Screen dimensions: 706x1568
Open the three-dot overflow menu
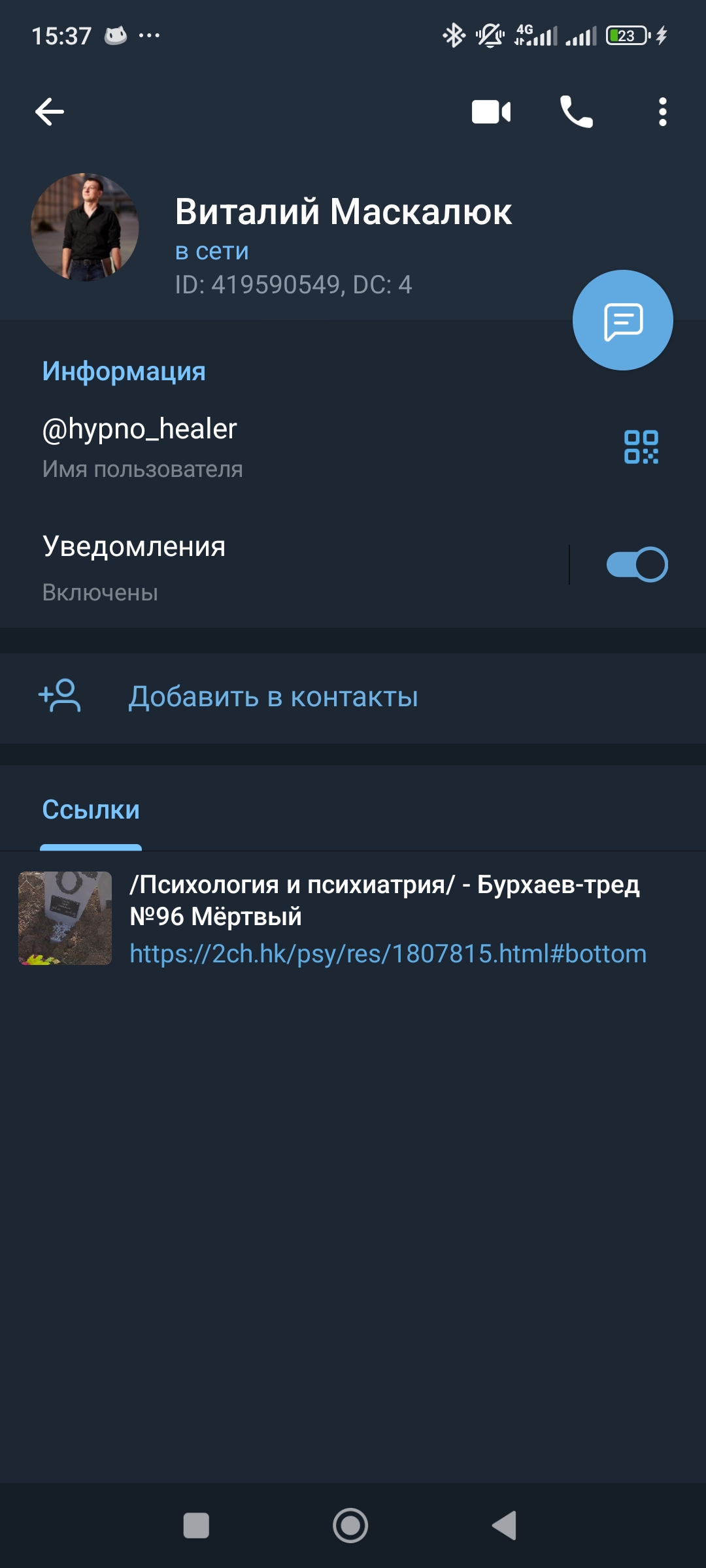[x=662, y=112]
